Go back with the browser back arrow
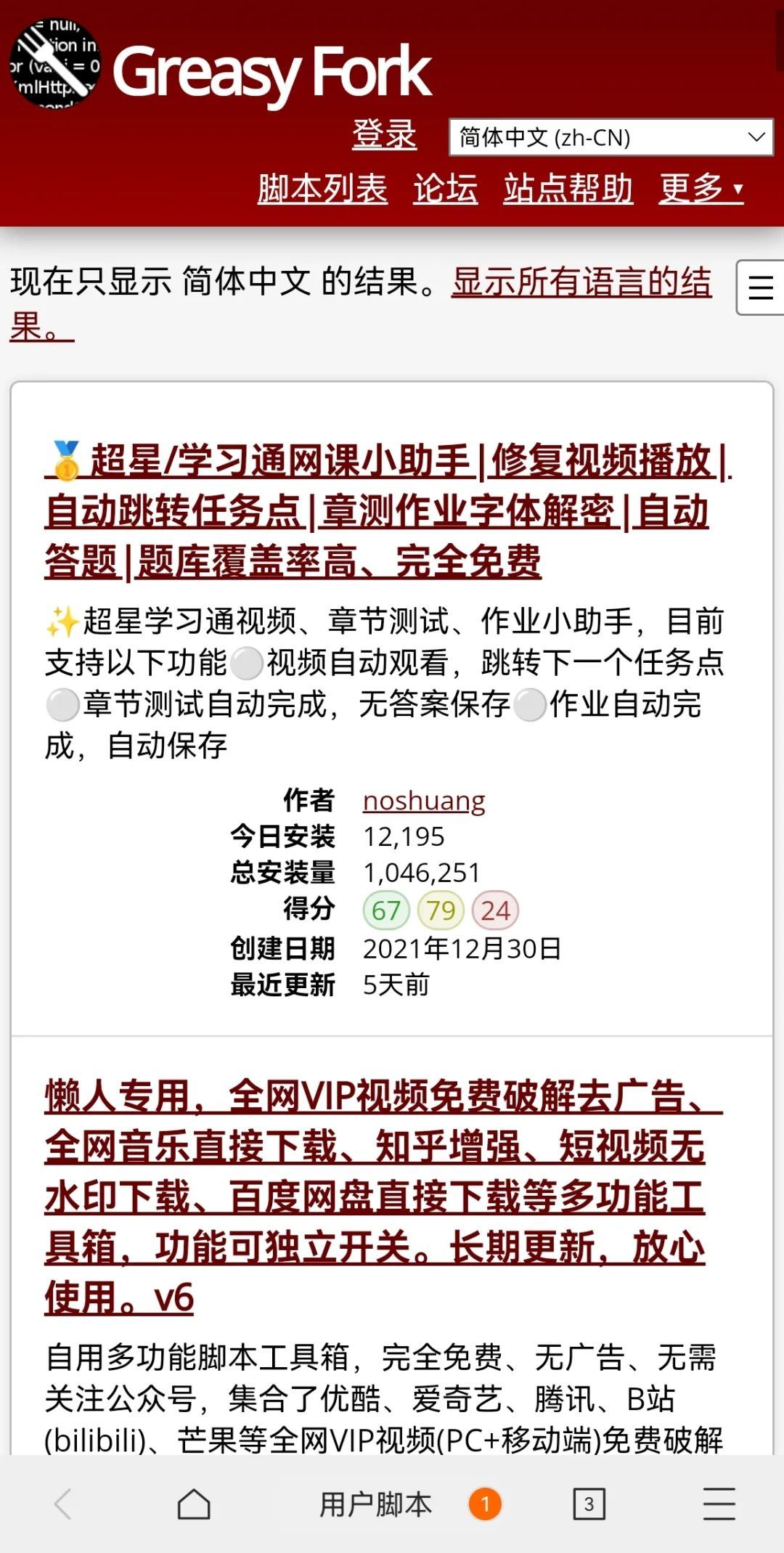The image size is (784, 1553). point(64,1504)
